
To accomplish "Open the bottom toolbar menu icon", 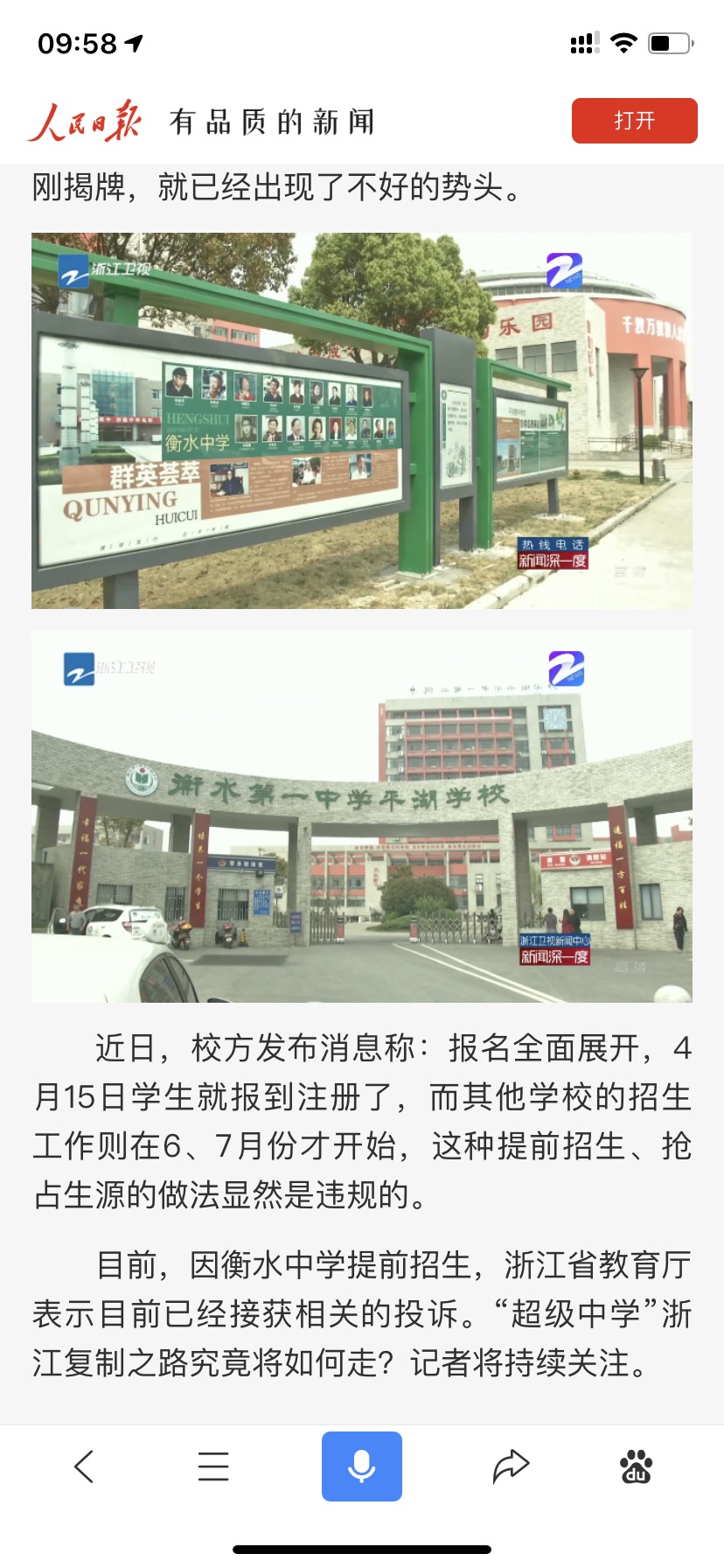I will click(x=213, y=1466).
